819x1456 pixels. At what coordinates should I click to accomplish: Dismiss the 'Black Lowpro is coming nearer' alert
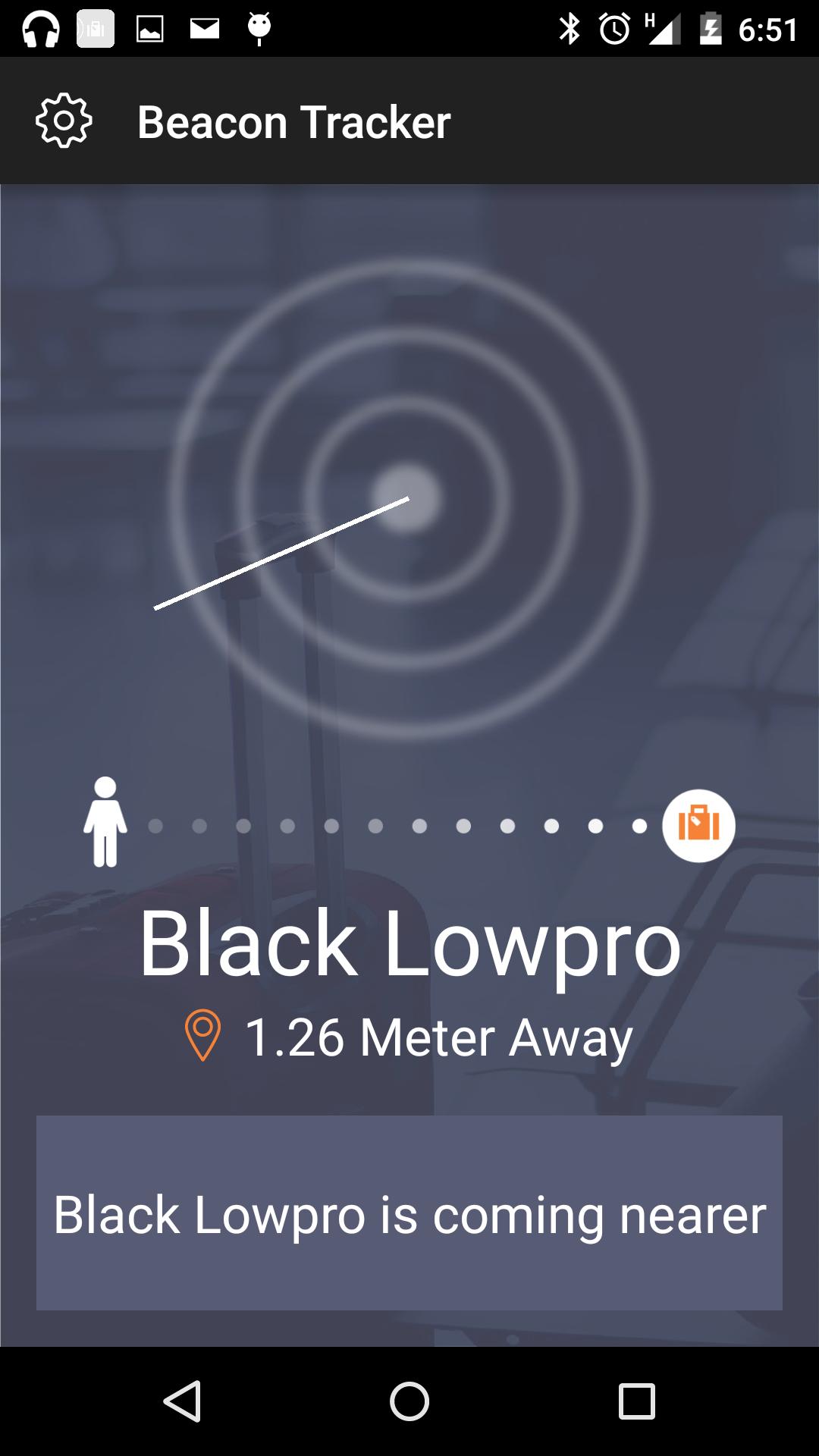coord(409,1213)
